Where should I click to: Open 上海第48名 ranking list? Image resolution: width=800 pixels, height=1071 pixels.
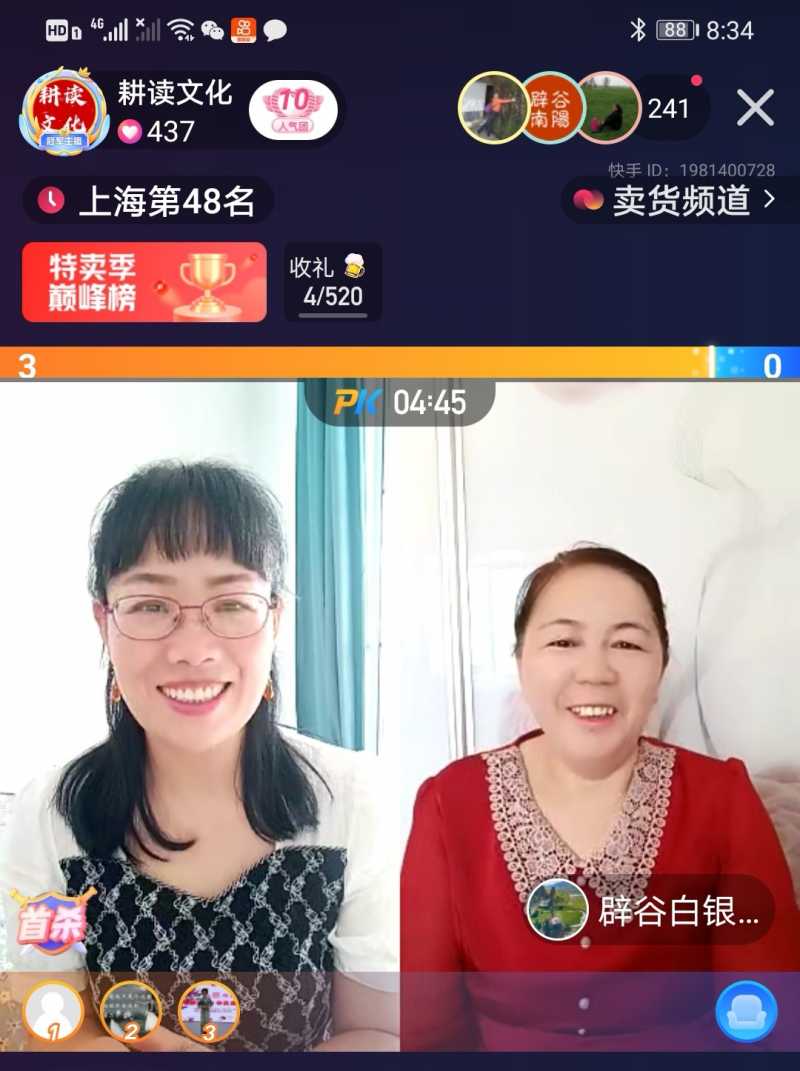(150, 202)
